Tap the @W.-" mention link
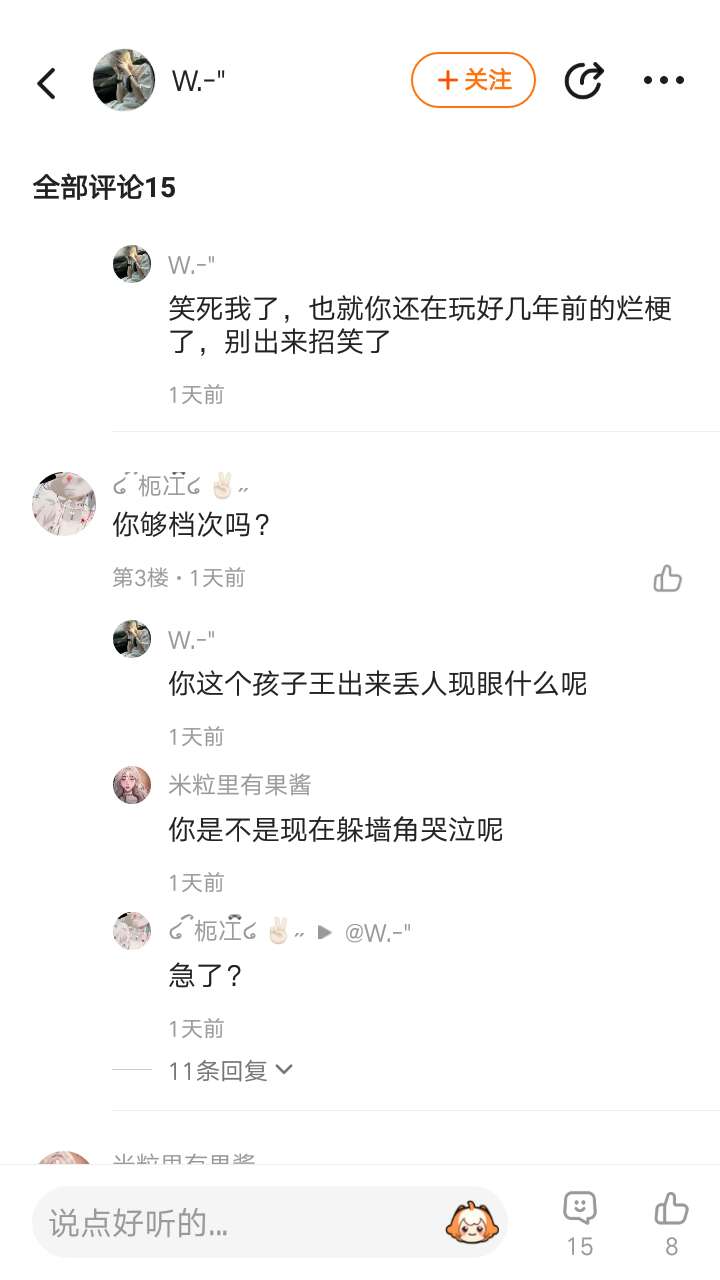720x1280 pixels. 378,932
